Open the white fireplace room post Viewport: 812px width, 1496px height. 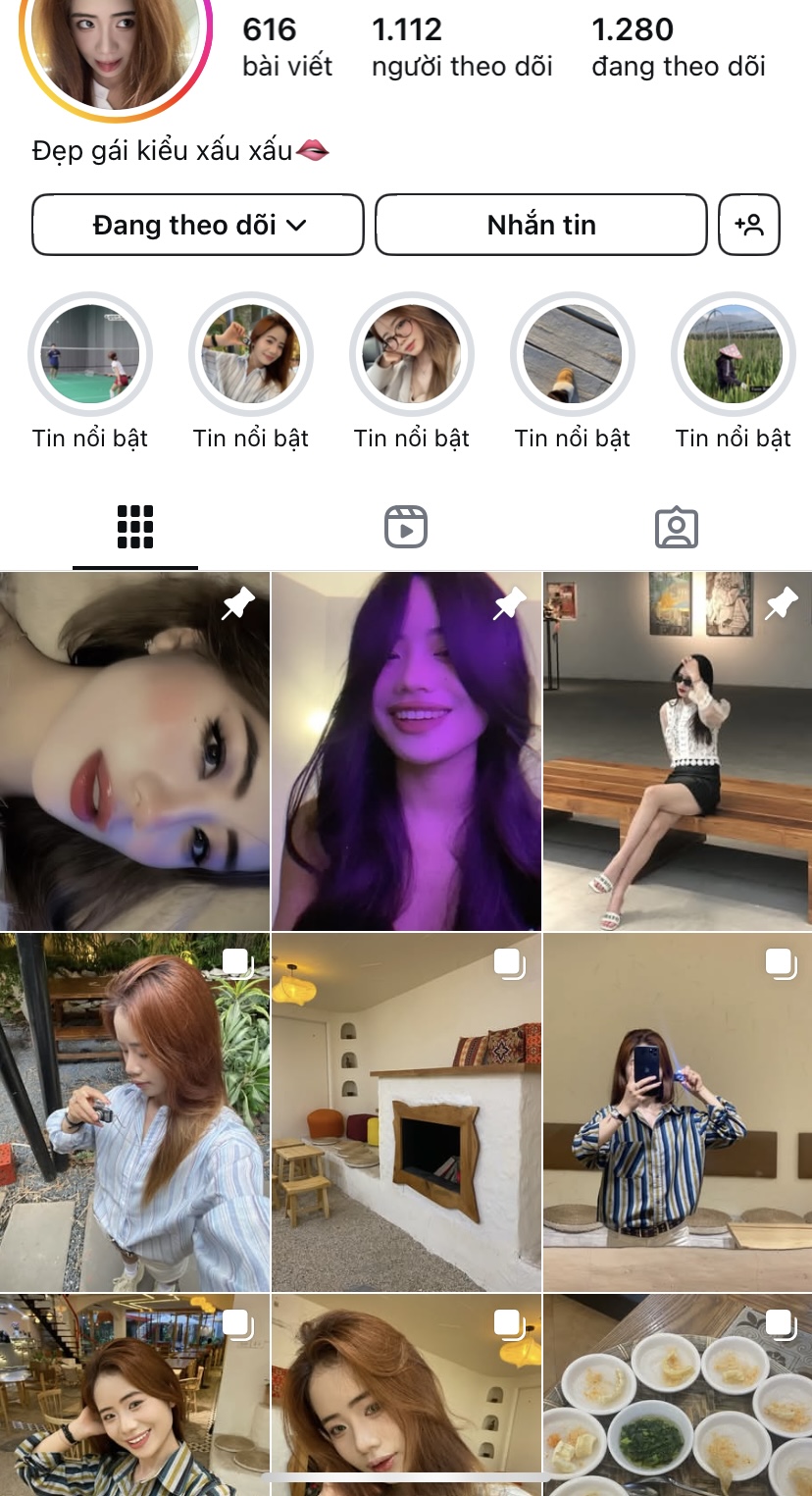(x=406, y=1112)
